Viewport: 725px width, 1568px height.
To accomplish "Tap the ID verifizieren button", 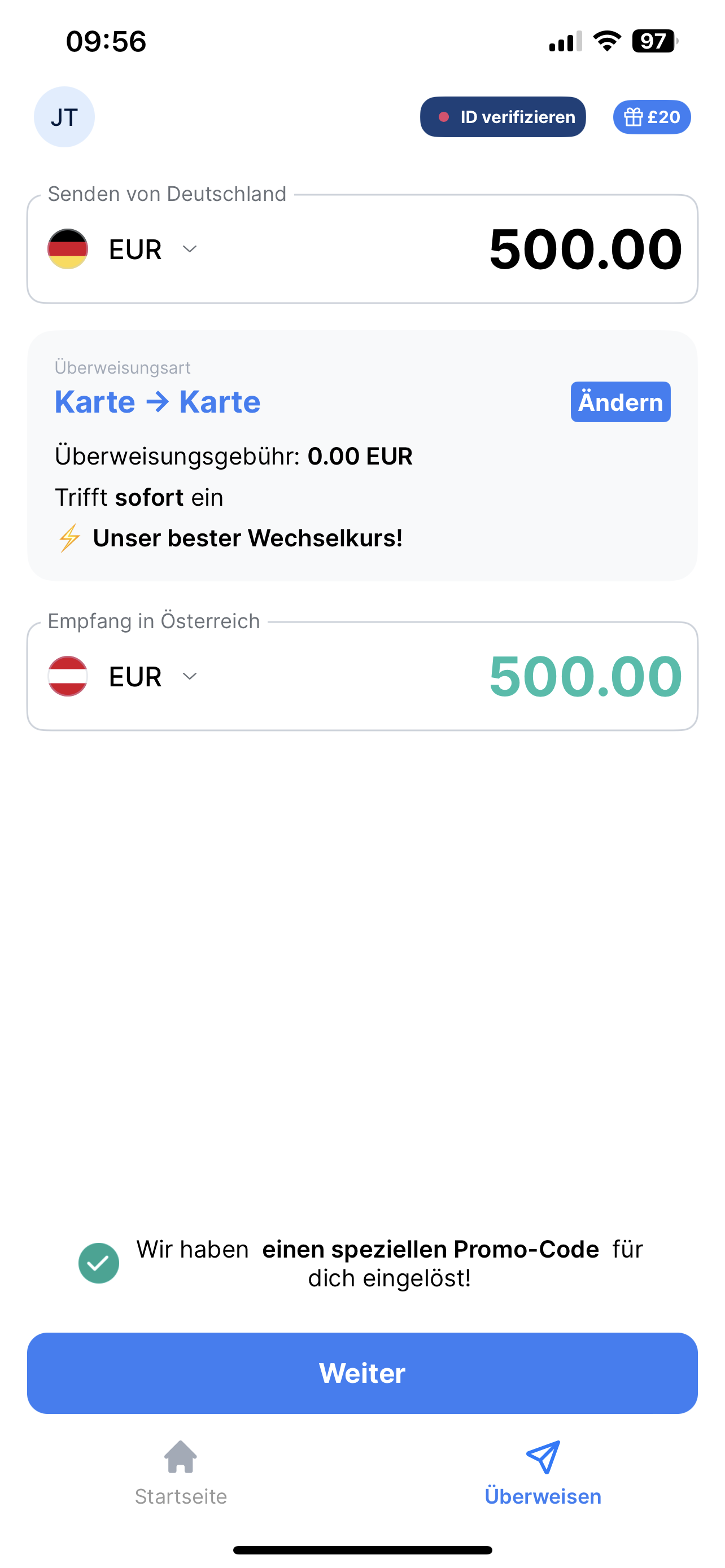I will coord(503,117).
